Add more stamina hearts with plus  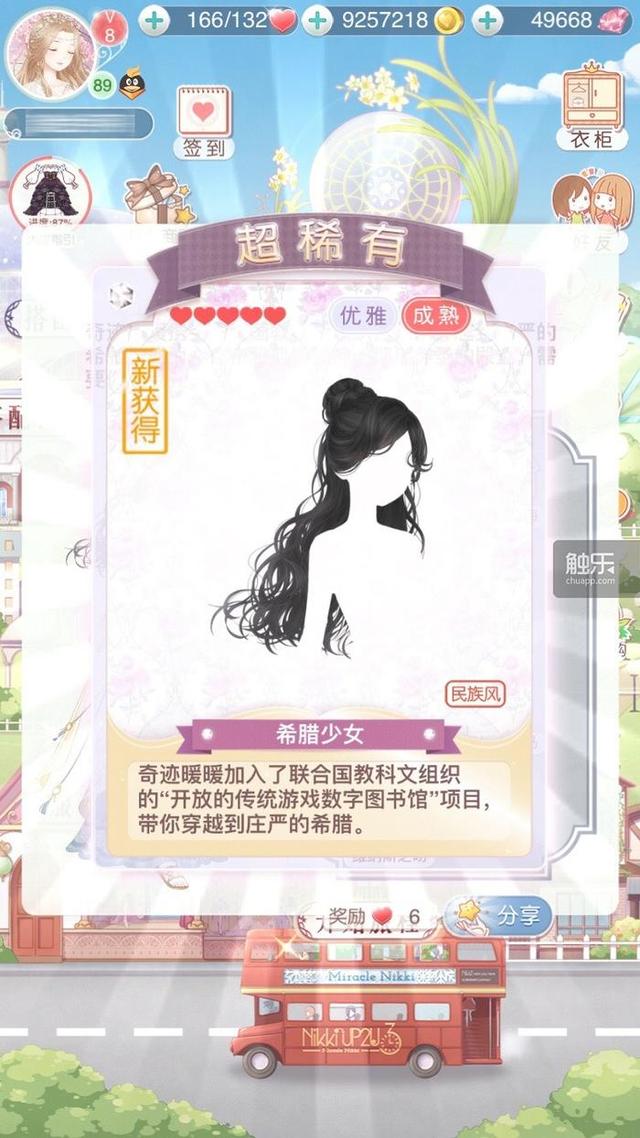tap(154, 21)
